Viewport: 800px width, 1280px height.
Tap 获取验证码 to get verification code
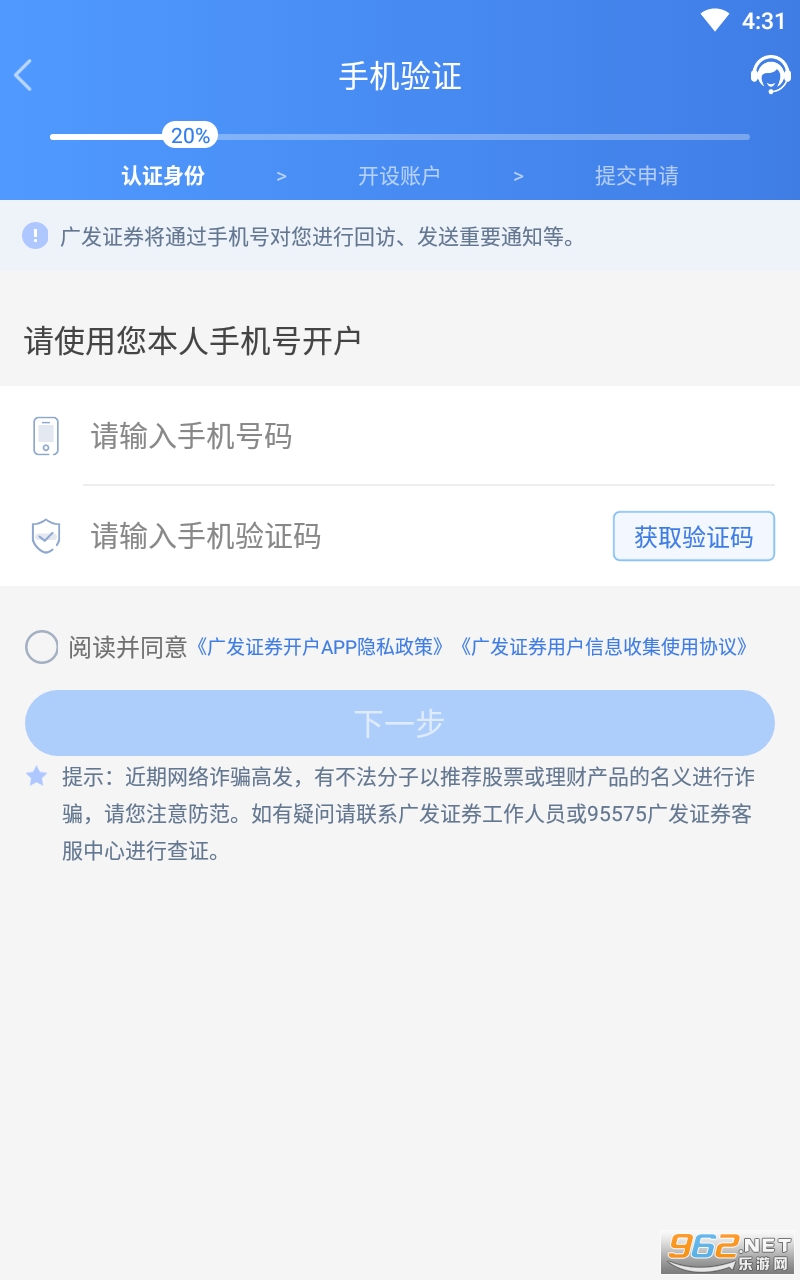(x=694, y=537)
